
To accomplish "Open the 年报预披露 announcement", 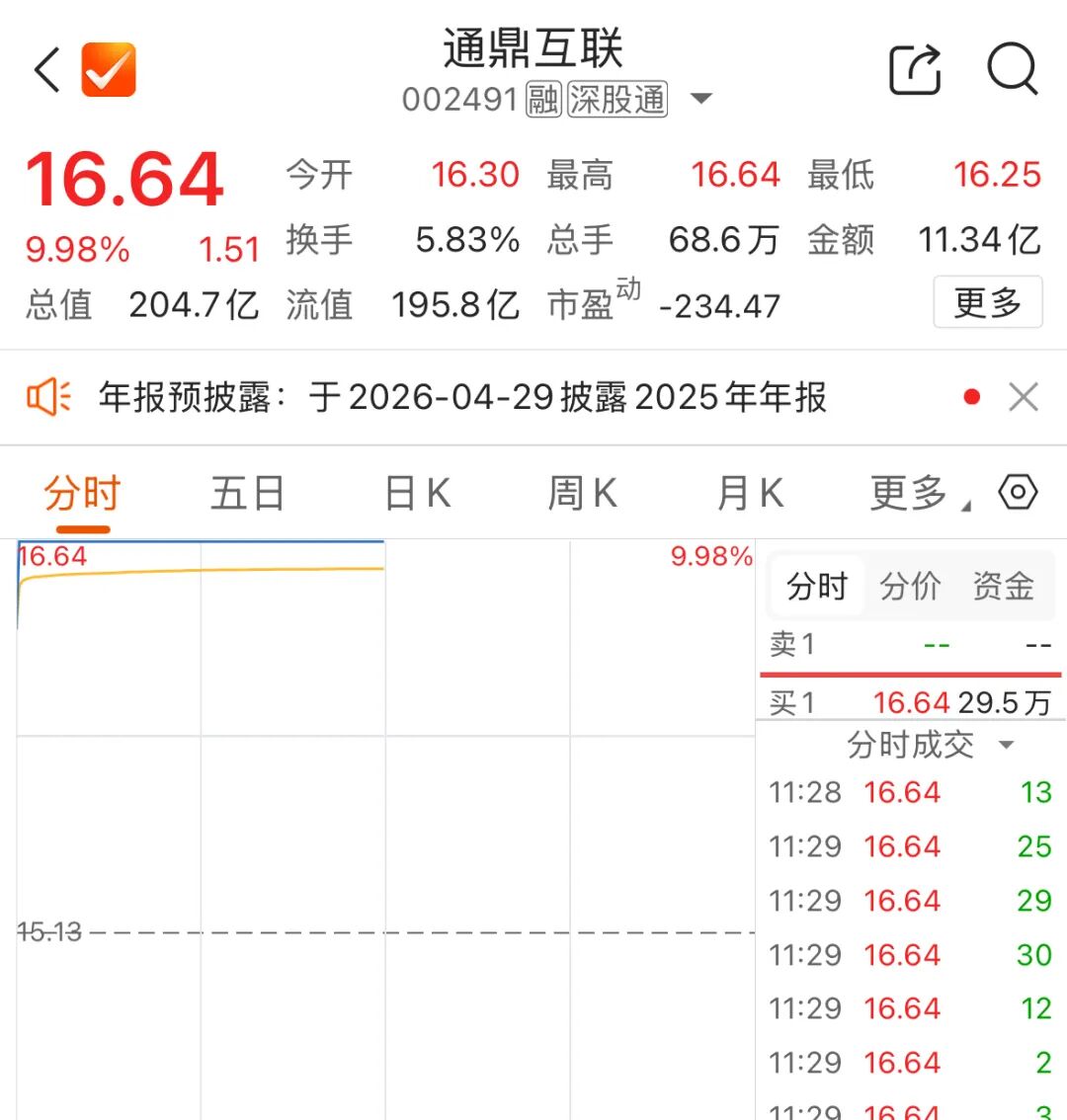I will pyautogui.click(x=462, y=397).
